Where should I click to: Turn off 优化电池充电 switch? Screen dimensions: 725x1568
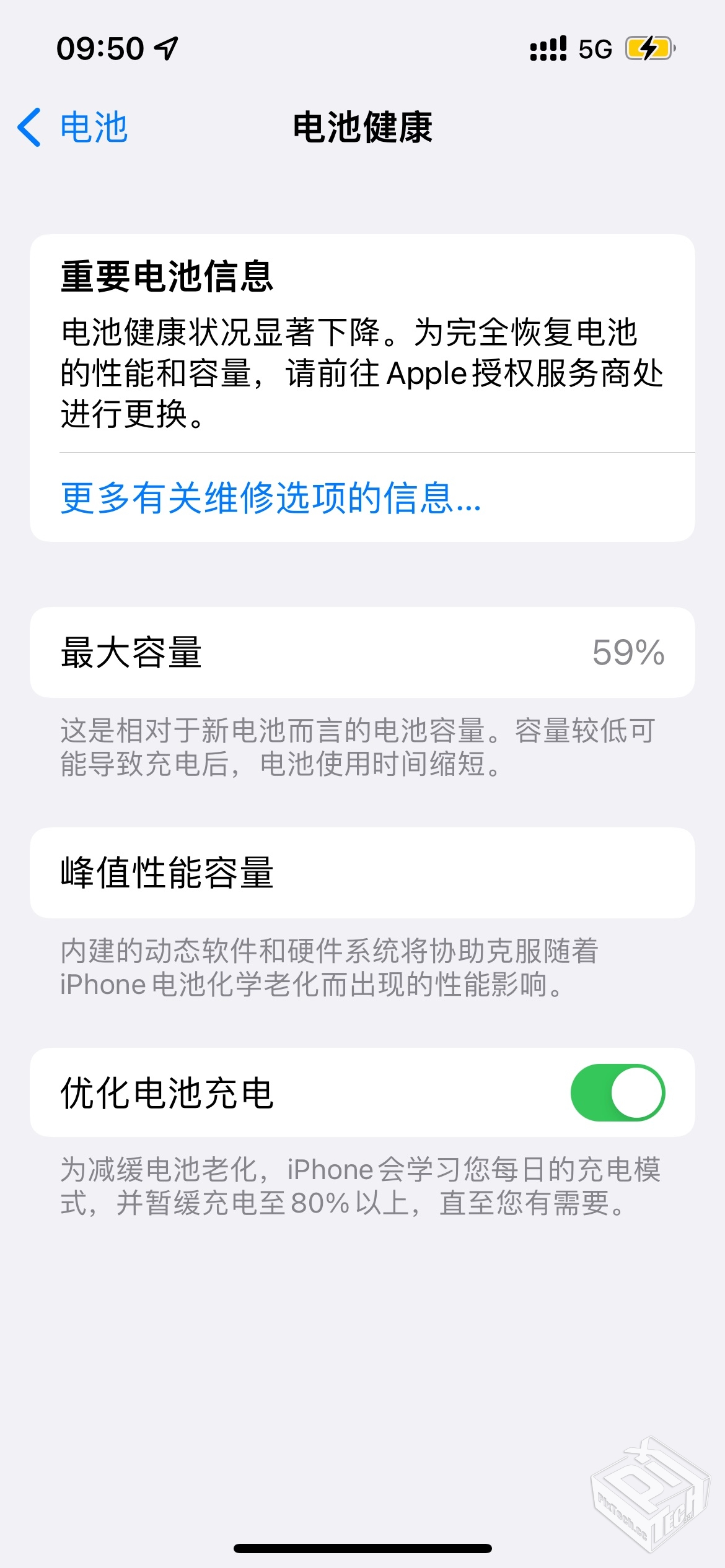coord(617,1092)
